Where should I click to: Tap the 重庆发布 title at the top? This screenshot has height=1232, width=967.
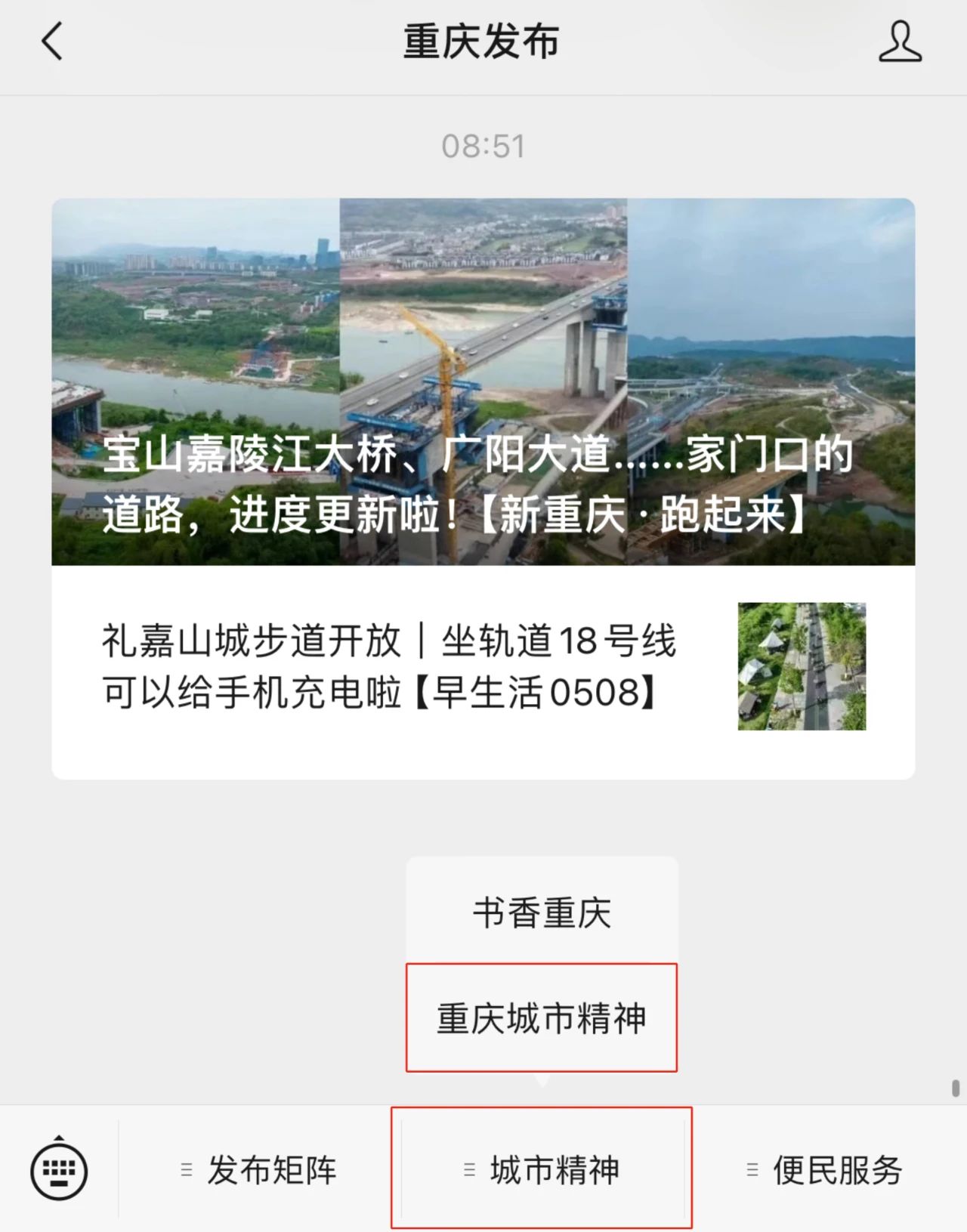[x=481, y=43]
